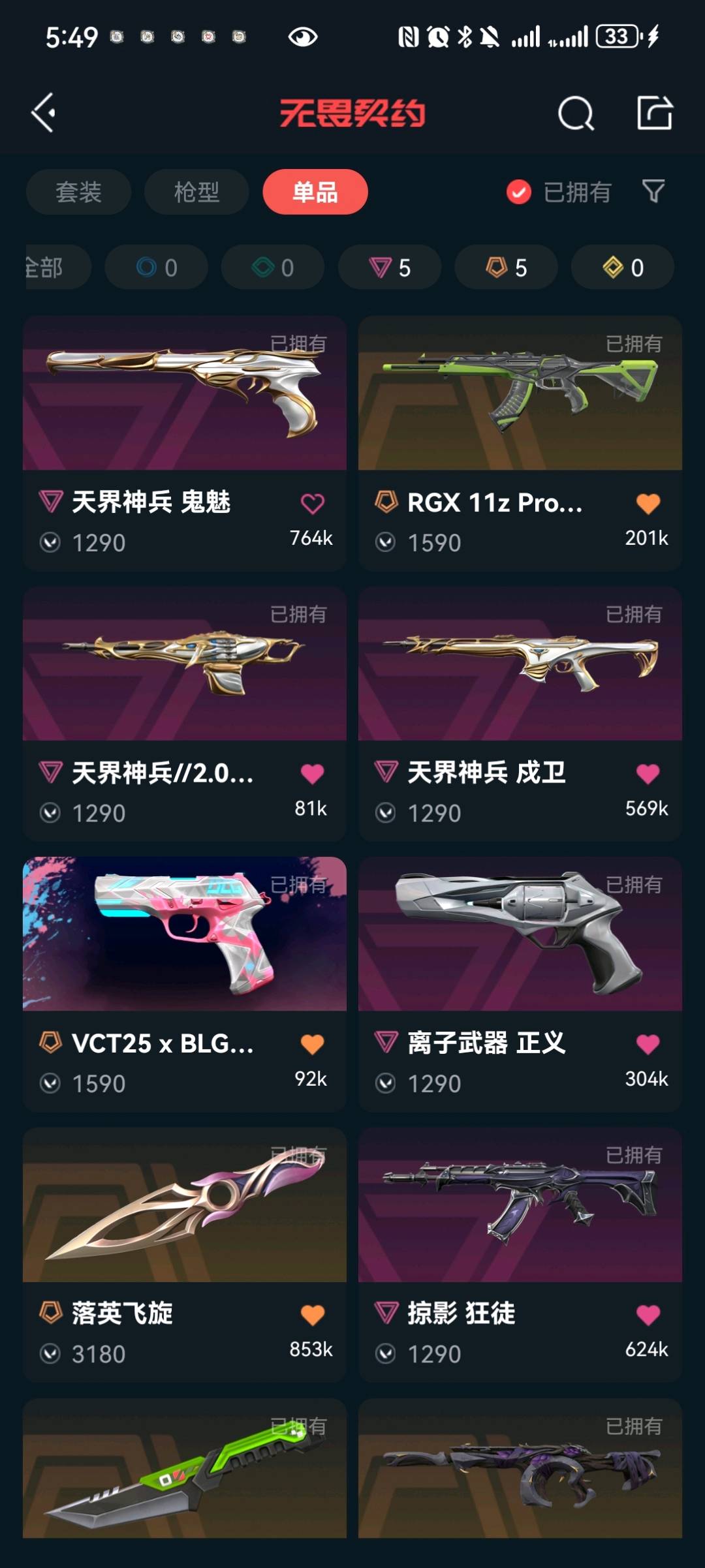Go back using the top-left arrow
705x1568 pixels.
pos(44,113)
